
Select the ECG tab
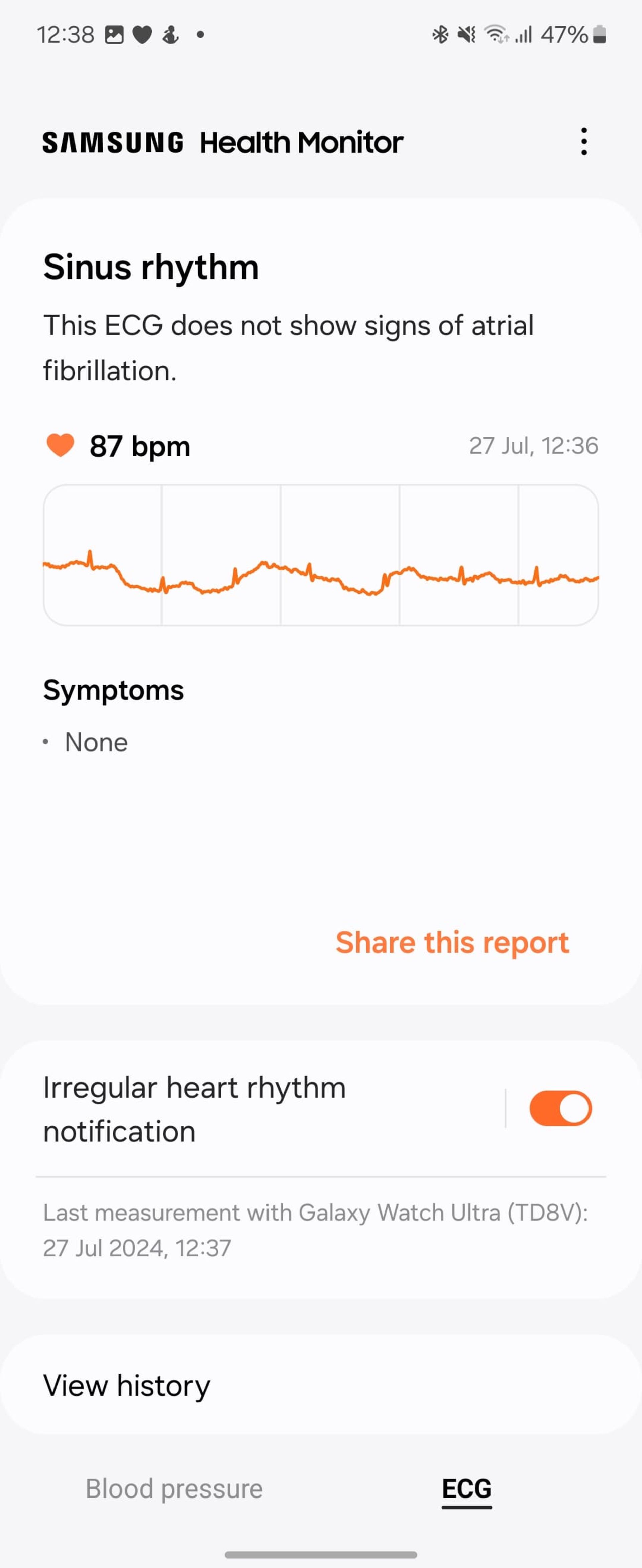click(x=466, y=1489)
